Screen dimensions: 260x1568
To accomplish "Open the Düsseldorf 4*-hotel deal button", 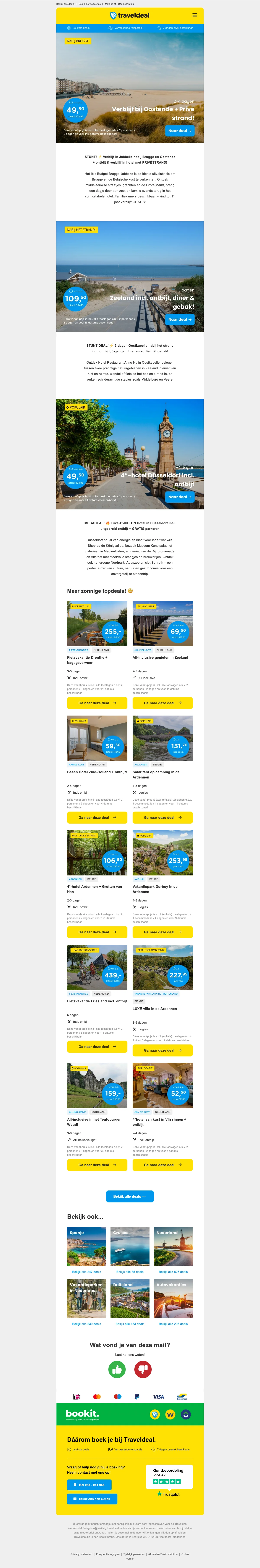I will point(180,497).
